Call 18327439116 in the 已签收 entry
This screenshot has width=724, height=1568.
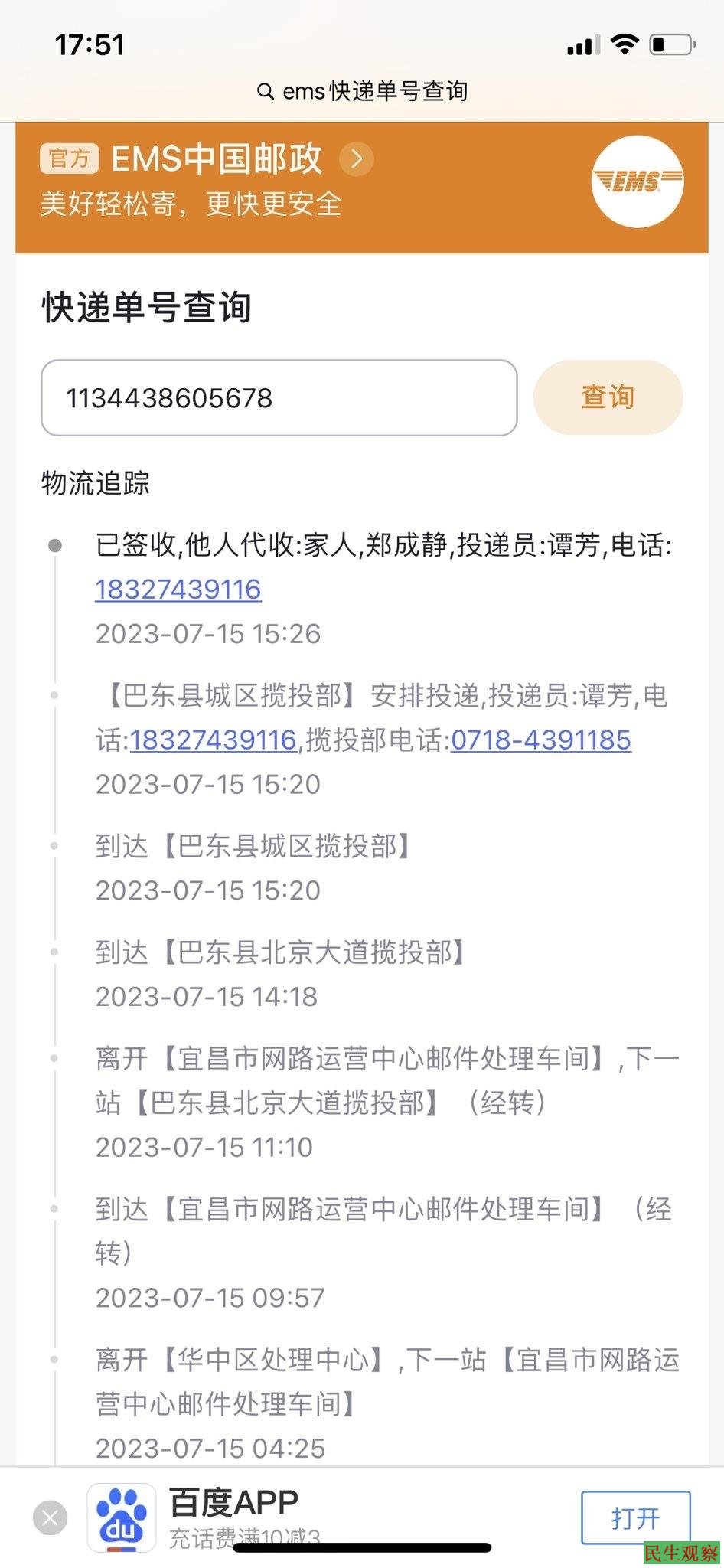click(178, 590)
